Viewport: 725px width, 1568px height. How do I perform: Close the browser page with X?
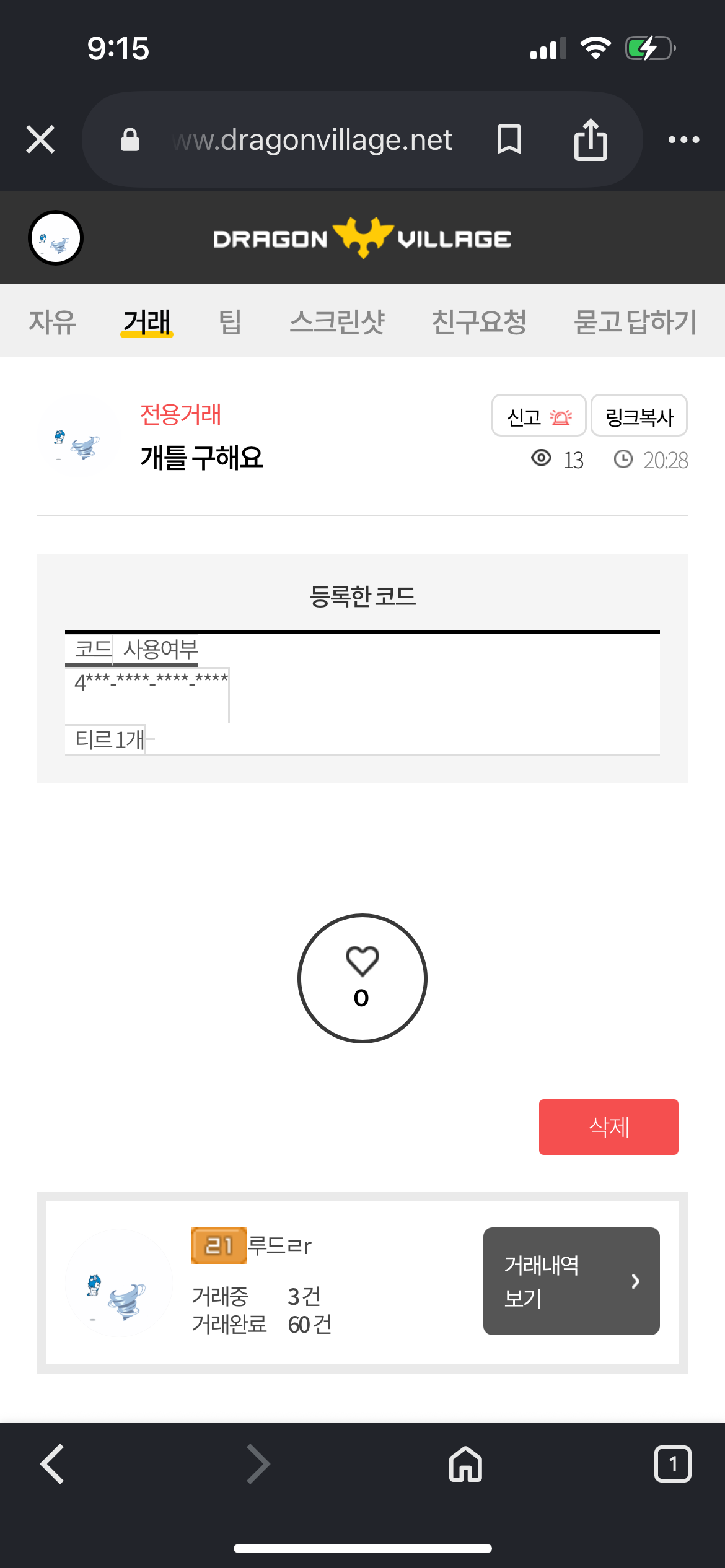coord(40,139)
